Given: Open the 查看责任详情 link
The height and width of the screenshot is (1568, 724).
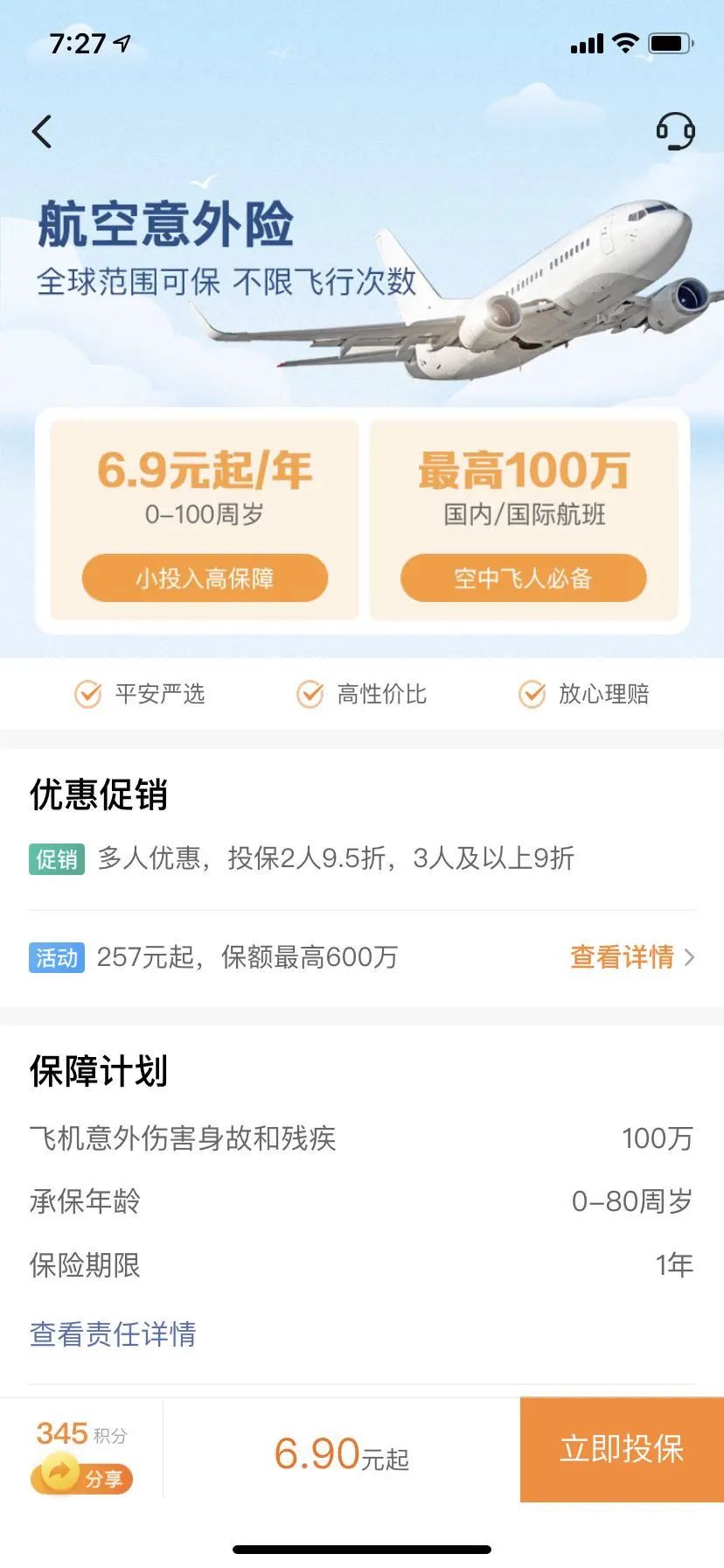Looking at the screenshot, I should (112, 1334).
